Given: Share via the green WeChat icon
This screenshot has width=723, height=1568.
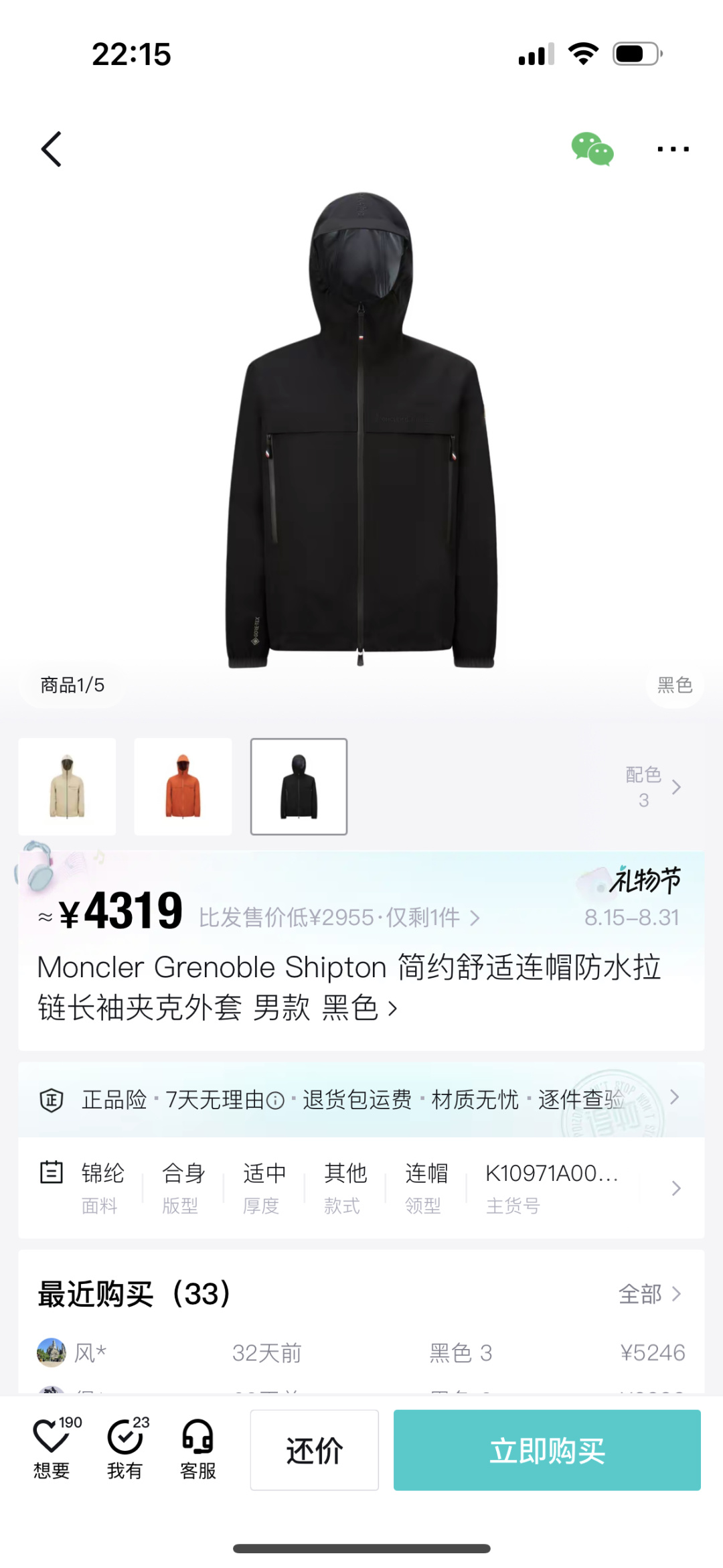Looking at the screenshot, I should pyautogui.click(x=592, y=149).
